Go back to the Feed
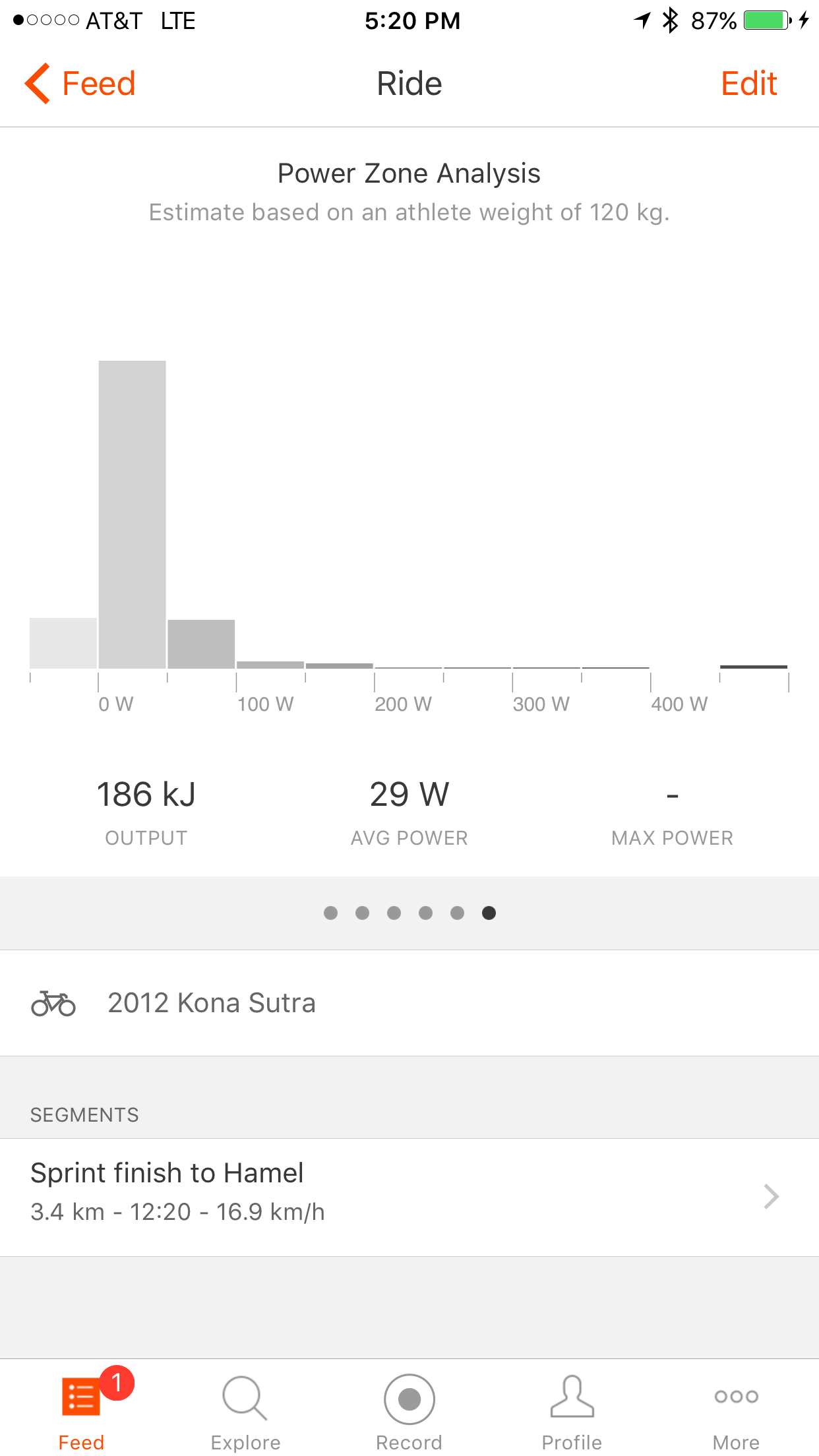The image size is (819, 1456). point(80,84)
